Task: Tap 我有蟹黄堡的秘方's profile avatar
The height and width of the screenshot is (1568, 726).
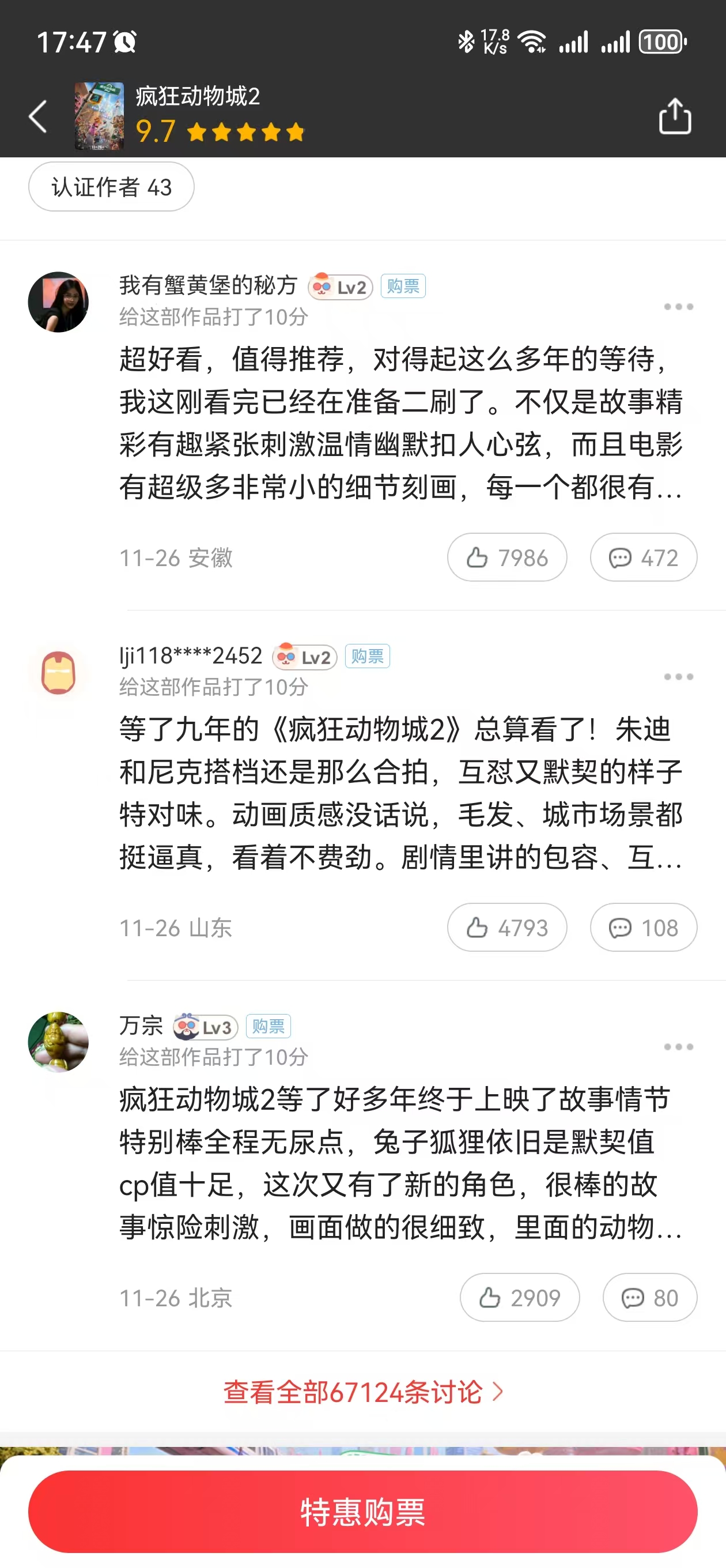Action: (58, 302)
